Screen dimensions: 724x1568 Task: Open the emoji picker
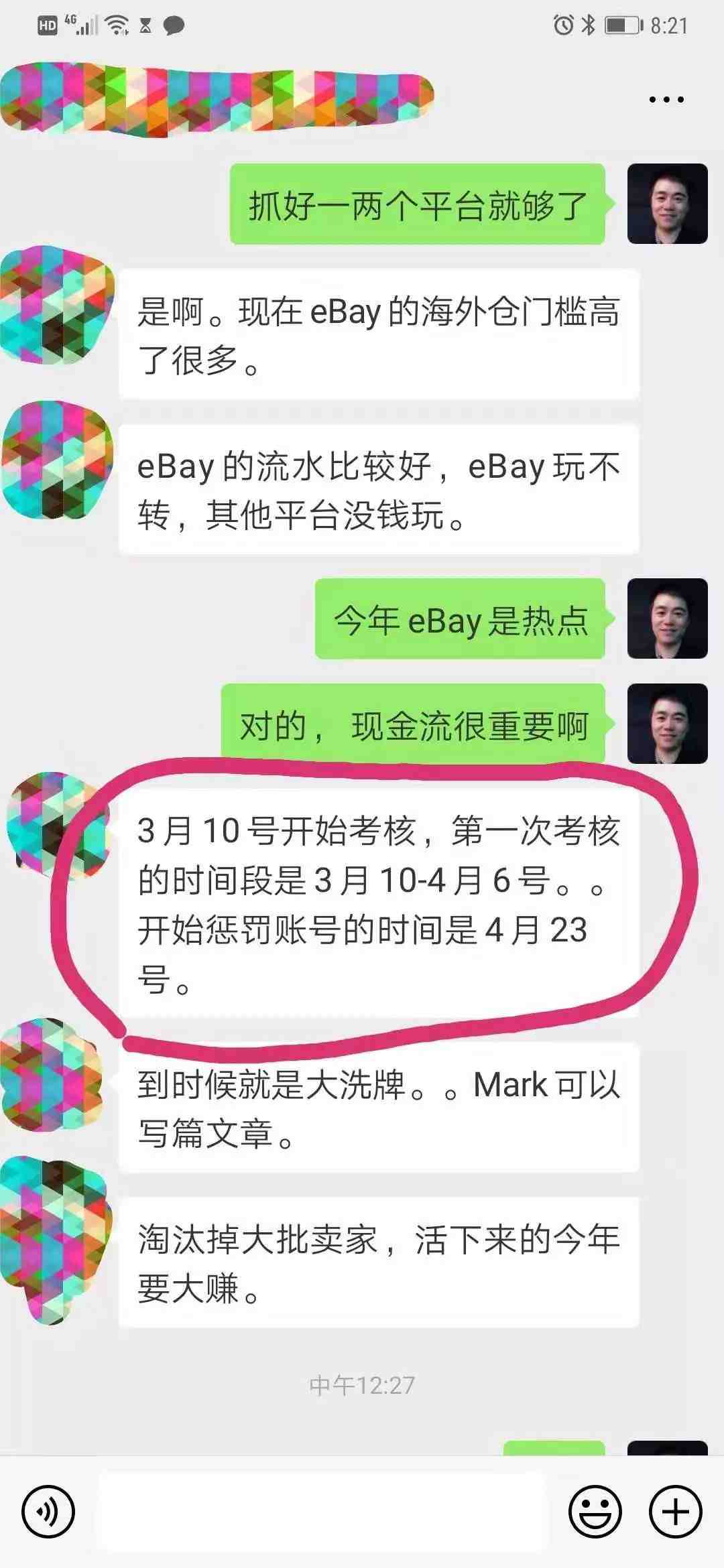(x=595, y=1512)
